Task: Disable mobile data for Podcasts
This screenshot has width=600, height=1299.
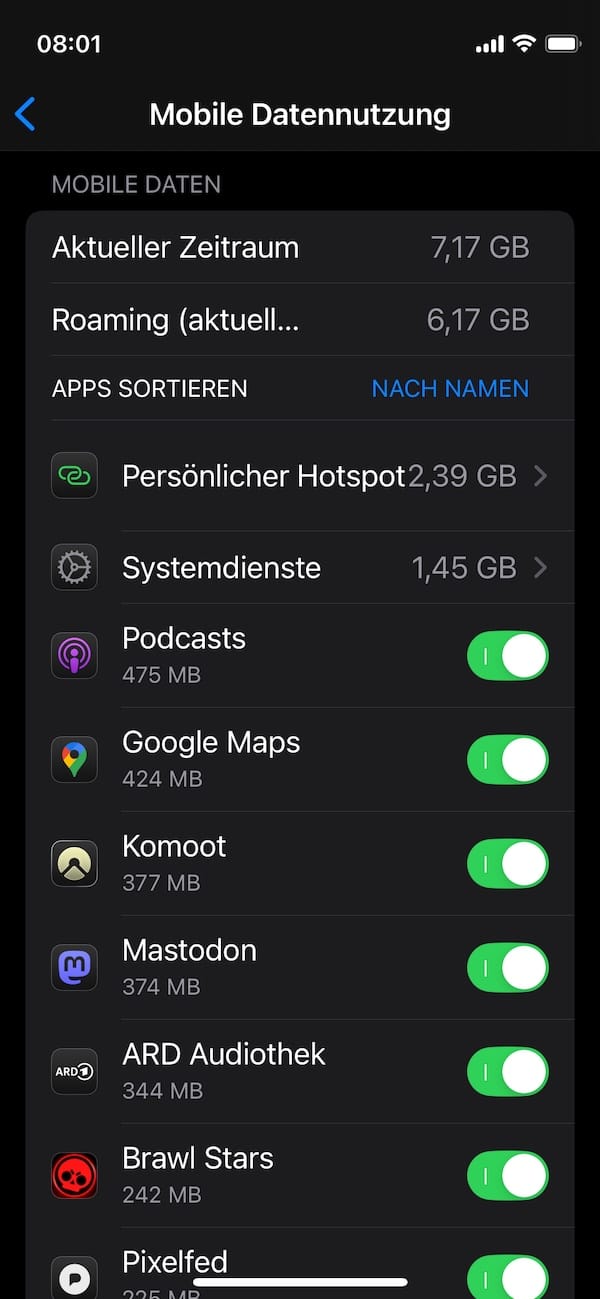Action: [507, 656]
